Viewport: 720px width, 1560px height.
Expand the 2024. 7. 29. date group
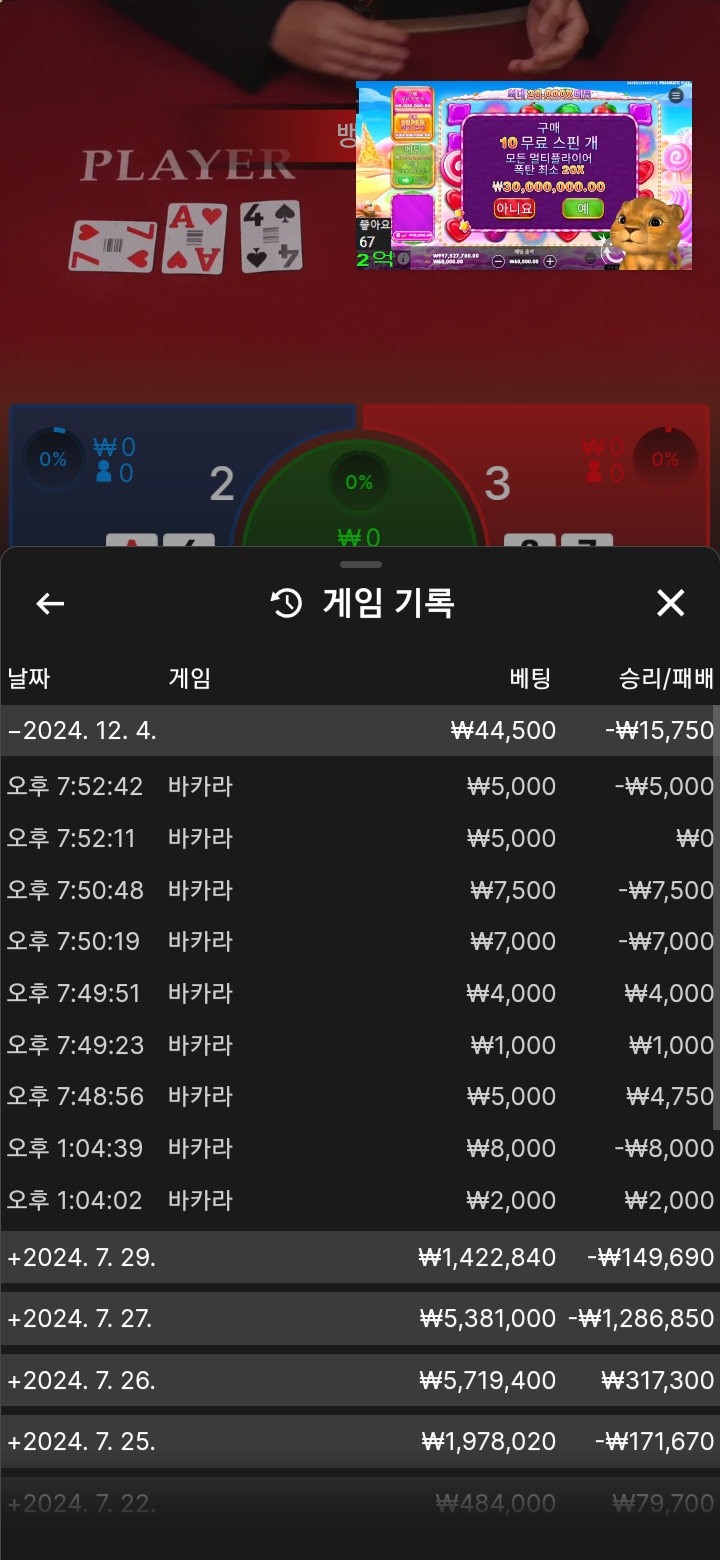coord(360,1257)
